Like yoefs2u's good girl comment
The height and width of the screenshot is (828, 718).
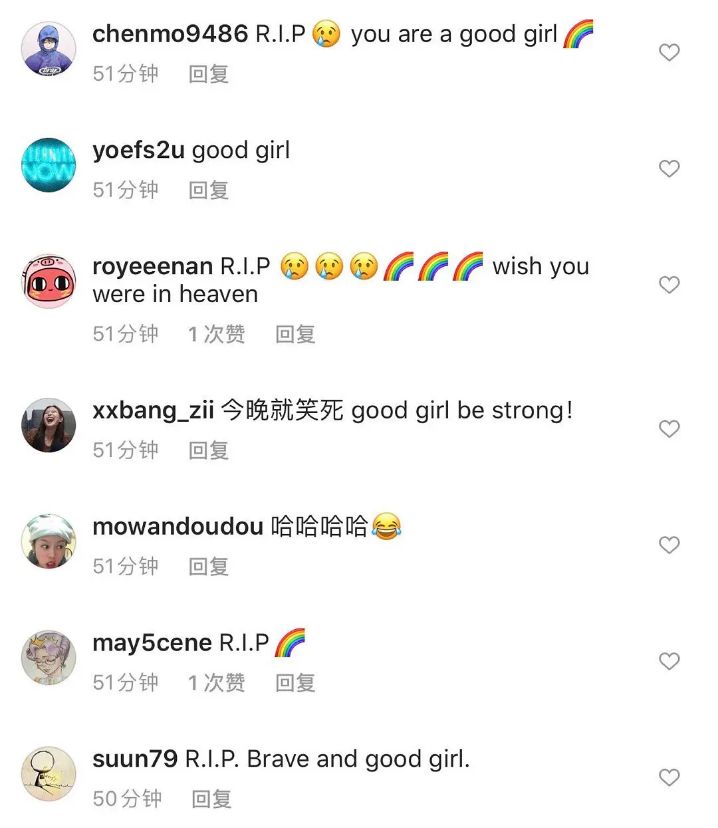coord(669,169)
